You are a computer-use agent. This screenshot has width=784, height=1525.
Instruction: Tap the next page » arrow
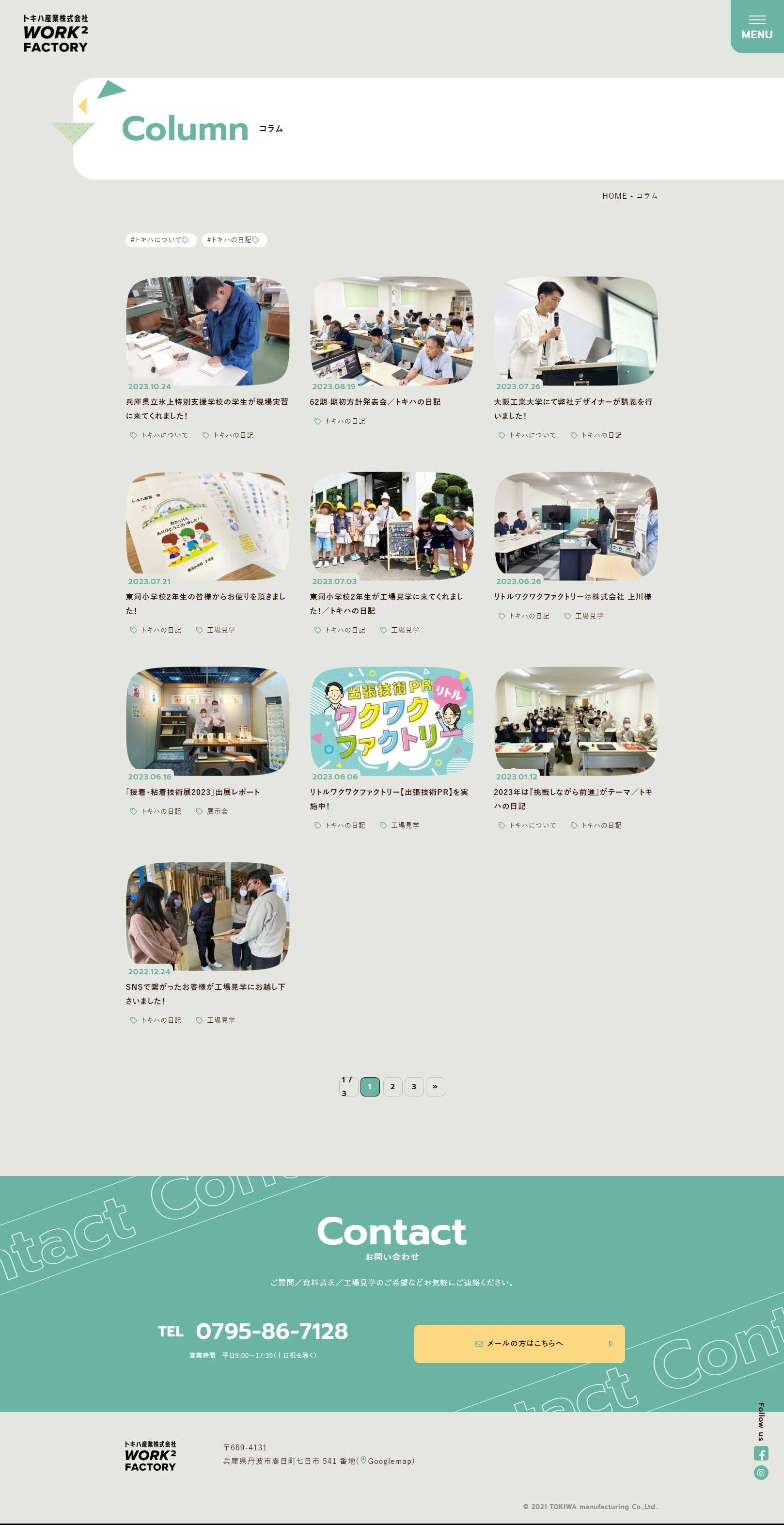(435, 1086)
